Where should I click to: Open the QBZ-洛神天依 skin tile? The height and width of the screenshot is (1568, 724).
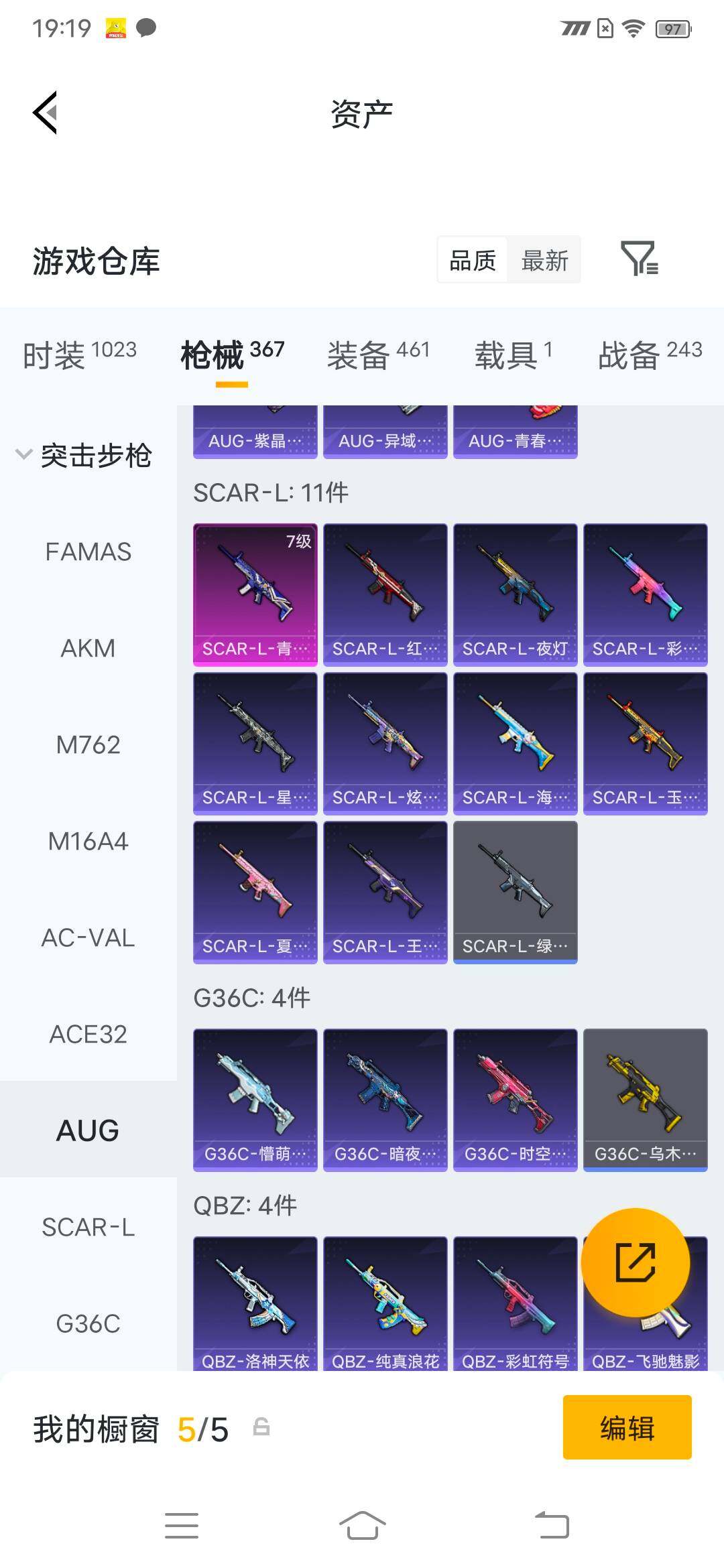(255, 1303)
